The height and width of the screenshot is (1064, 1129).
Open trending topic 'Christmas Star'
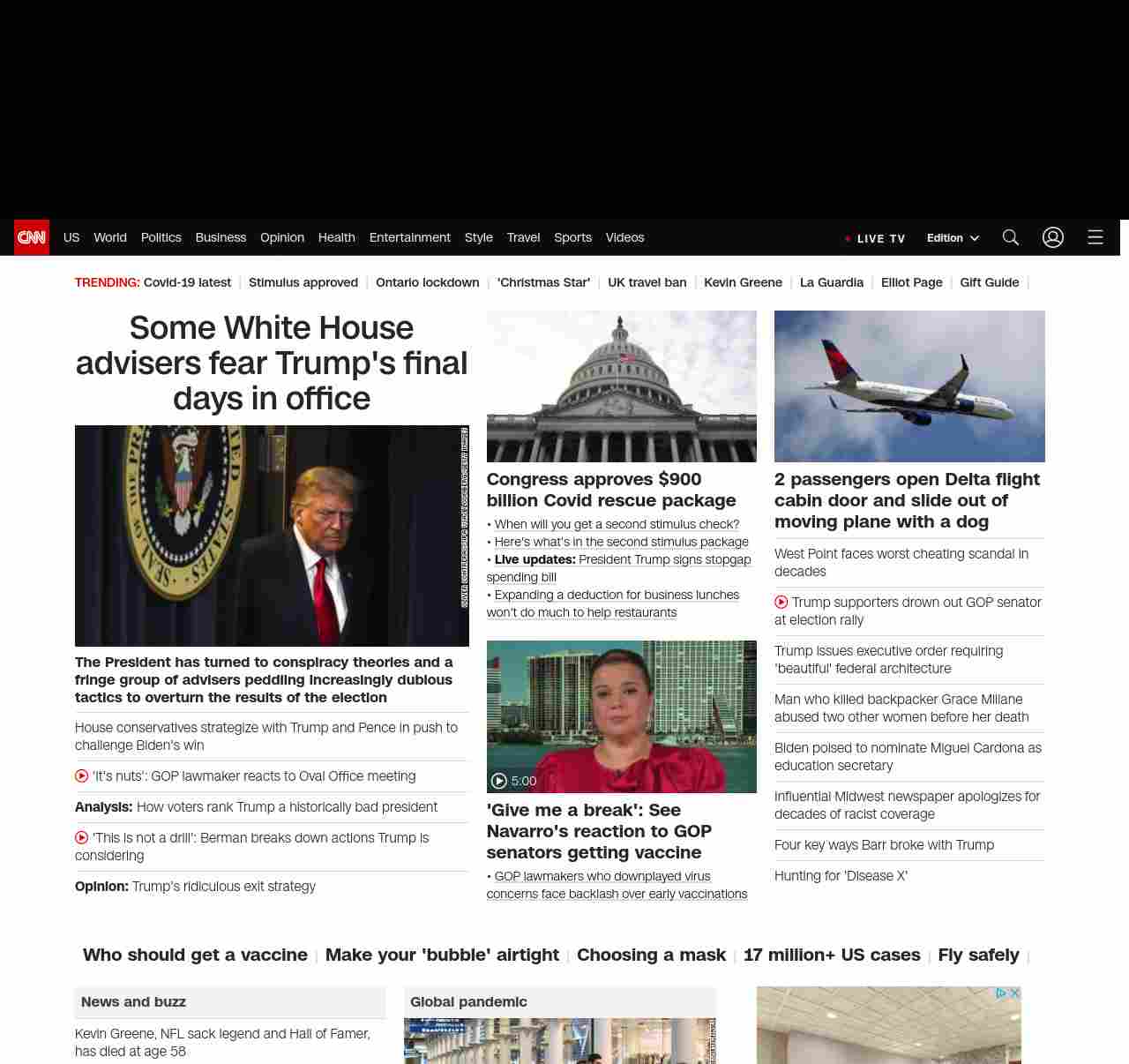click(x=543, y=282)
